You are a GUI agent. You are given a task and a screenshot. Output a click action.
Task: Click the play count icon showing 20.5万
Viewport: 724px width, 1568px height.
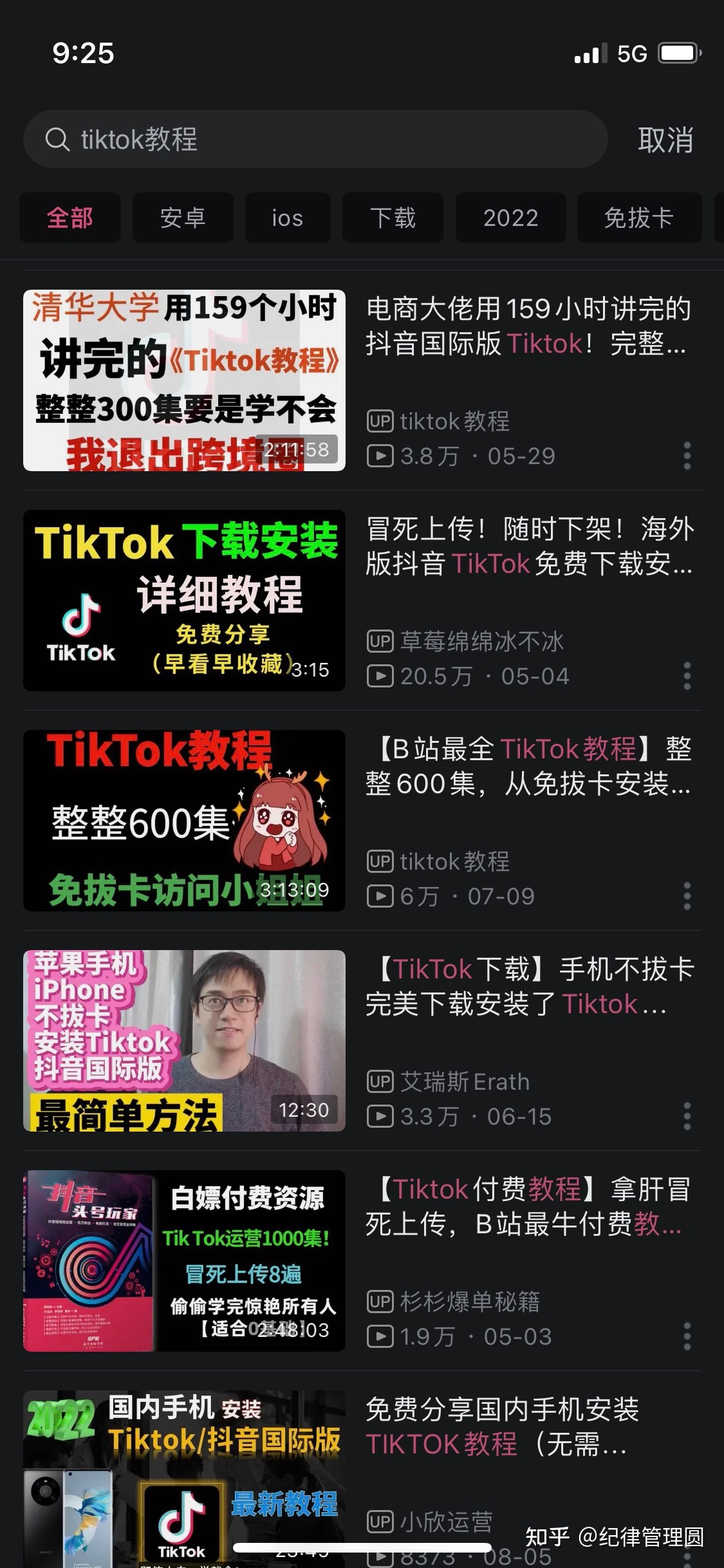(x=381, y=677)
